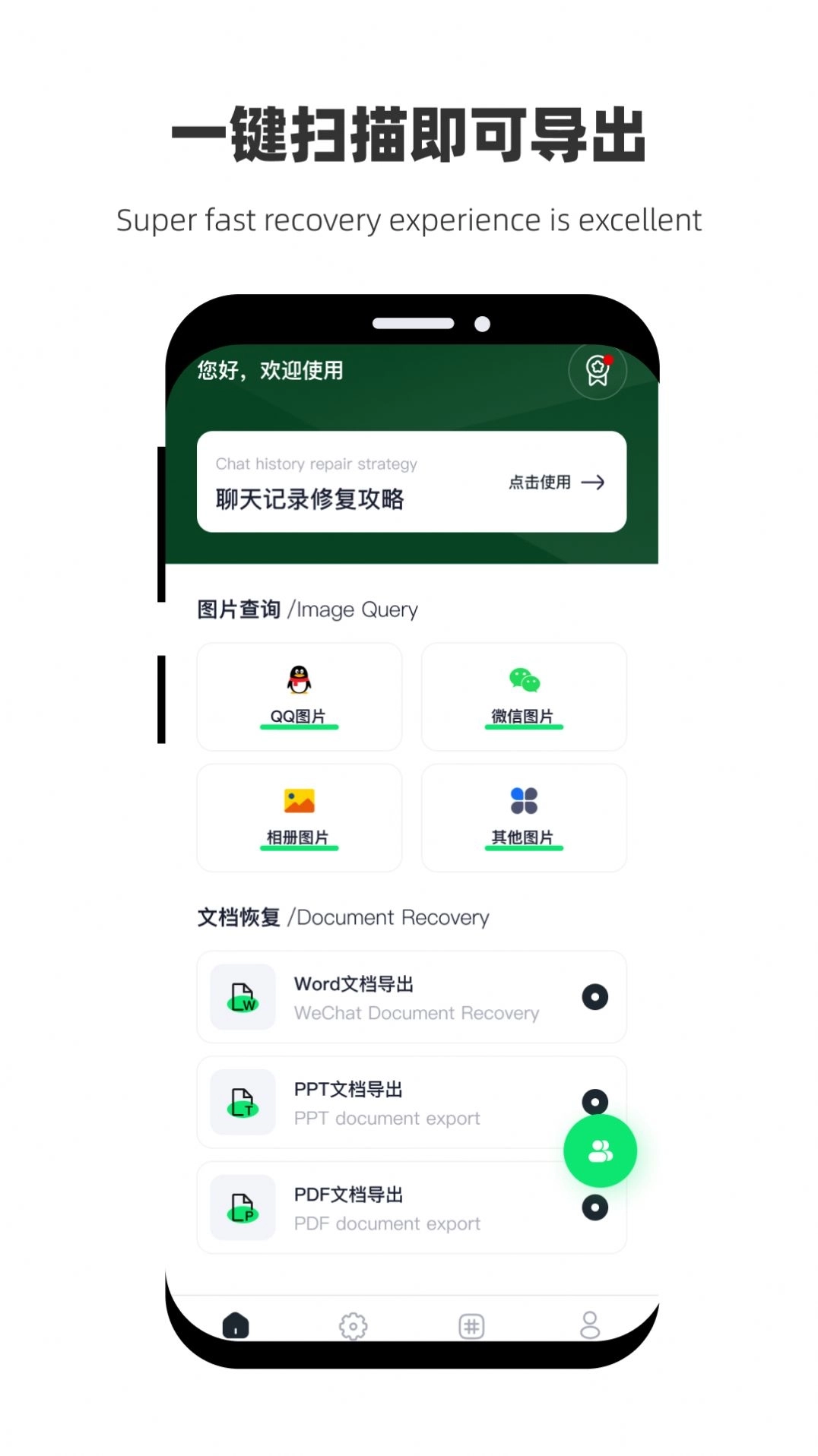Click the PDF document export icon
Viewport: 818px width, 1456px height.
(242, 1207)
